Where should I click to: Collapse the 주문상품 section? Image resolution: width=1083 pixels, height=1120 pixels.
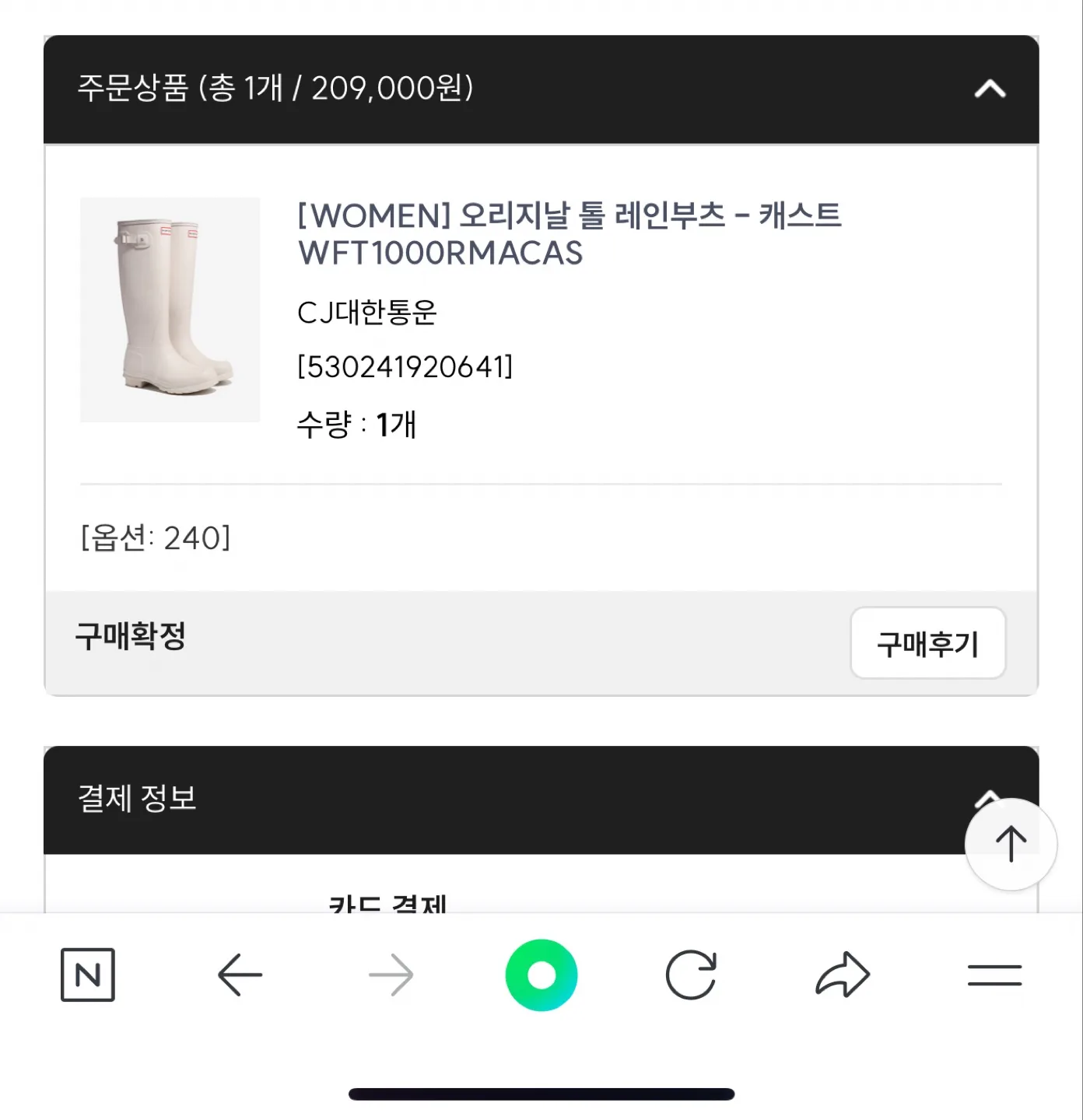(x=990, y=89)
